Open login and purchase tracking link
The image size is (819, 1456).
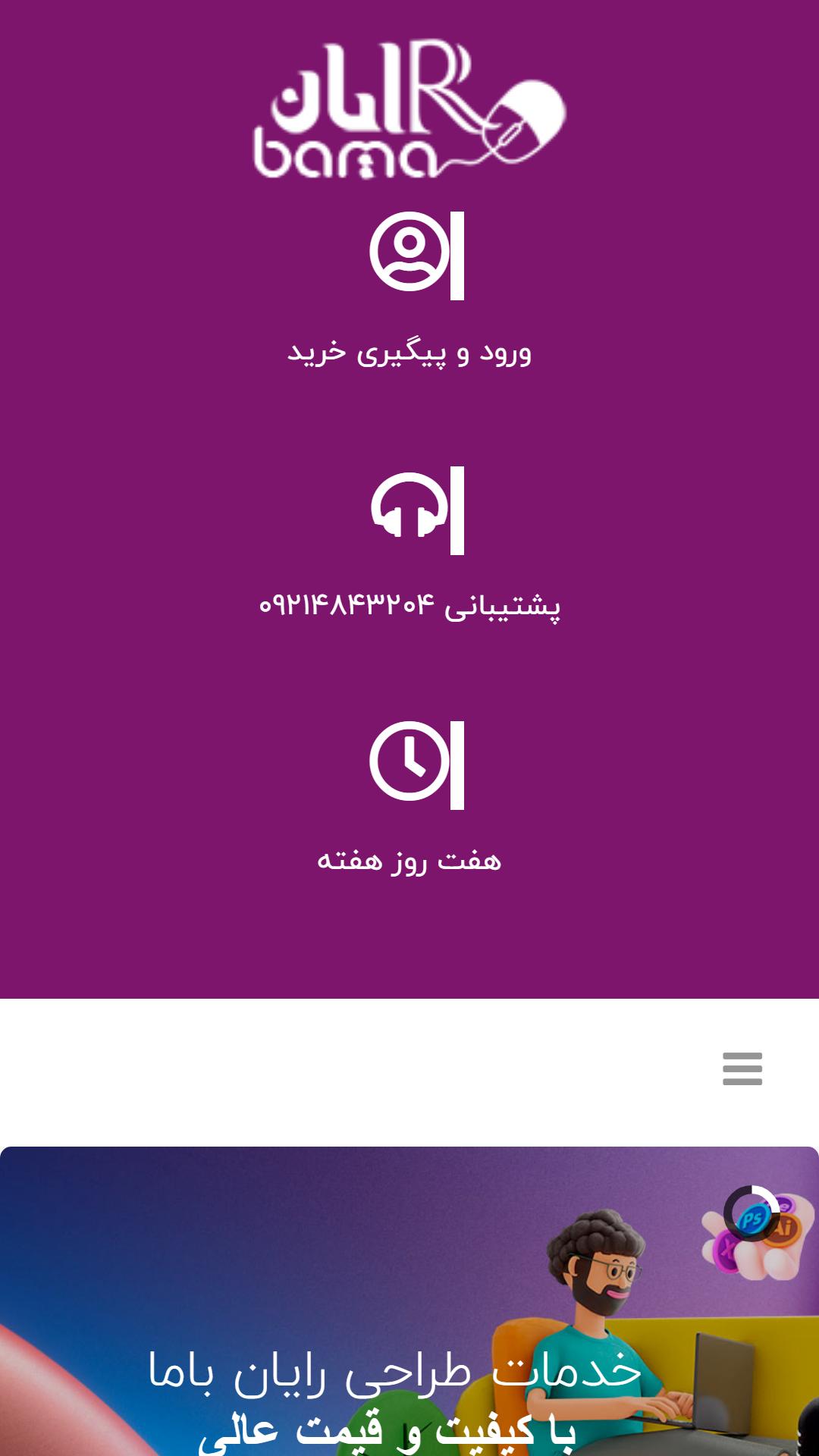click(409, 353)
